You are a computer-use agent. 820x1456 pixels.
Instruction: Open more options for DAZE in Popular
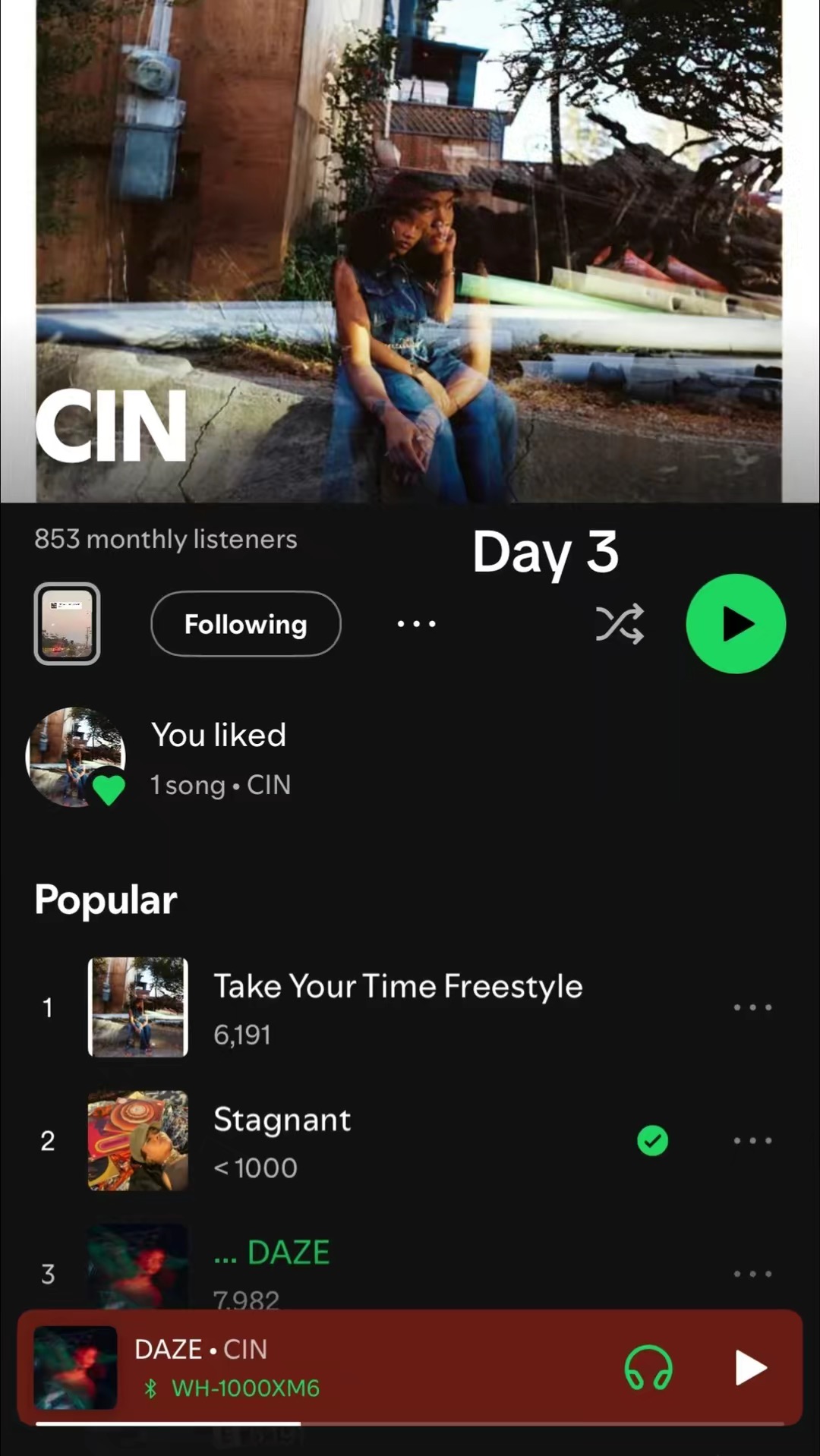[752, 1273]
